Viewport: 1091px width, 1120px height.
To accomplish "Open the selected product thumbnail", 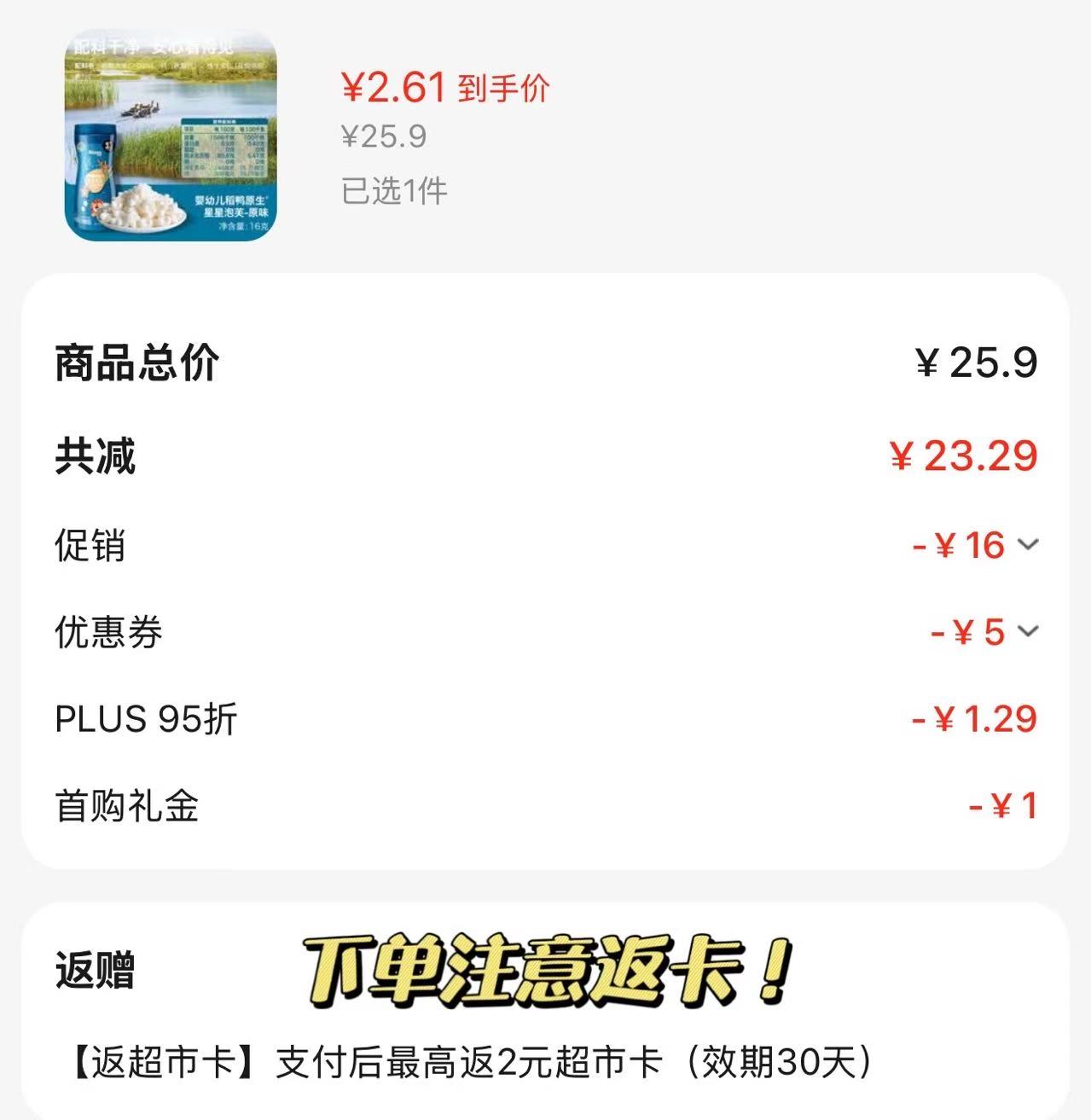I will 171,136.
